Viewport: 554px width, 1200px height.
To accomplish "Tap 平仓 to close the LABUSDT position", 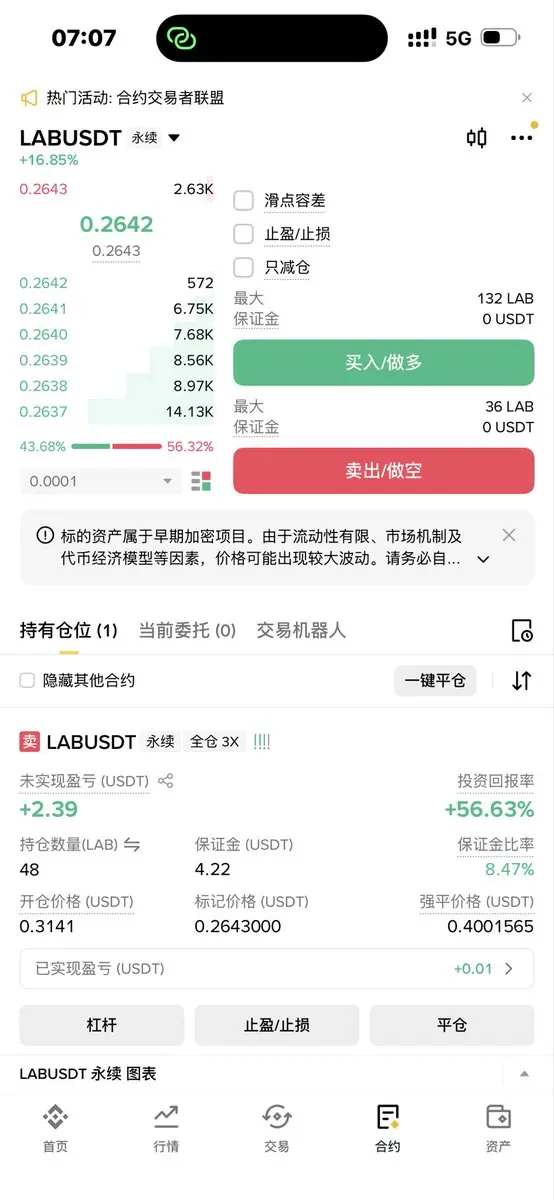I will pyautogui.click(x=452, y=1025).
